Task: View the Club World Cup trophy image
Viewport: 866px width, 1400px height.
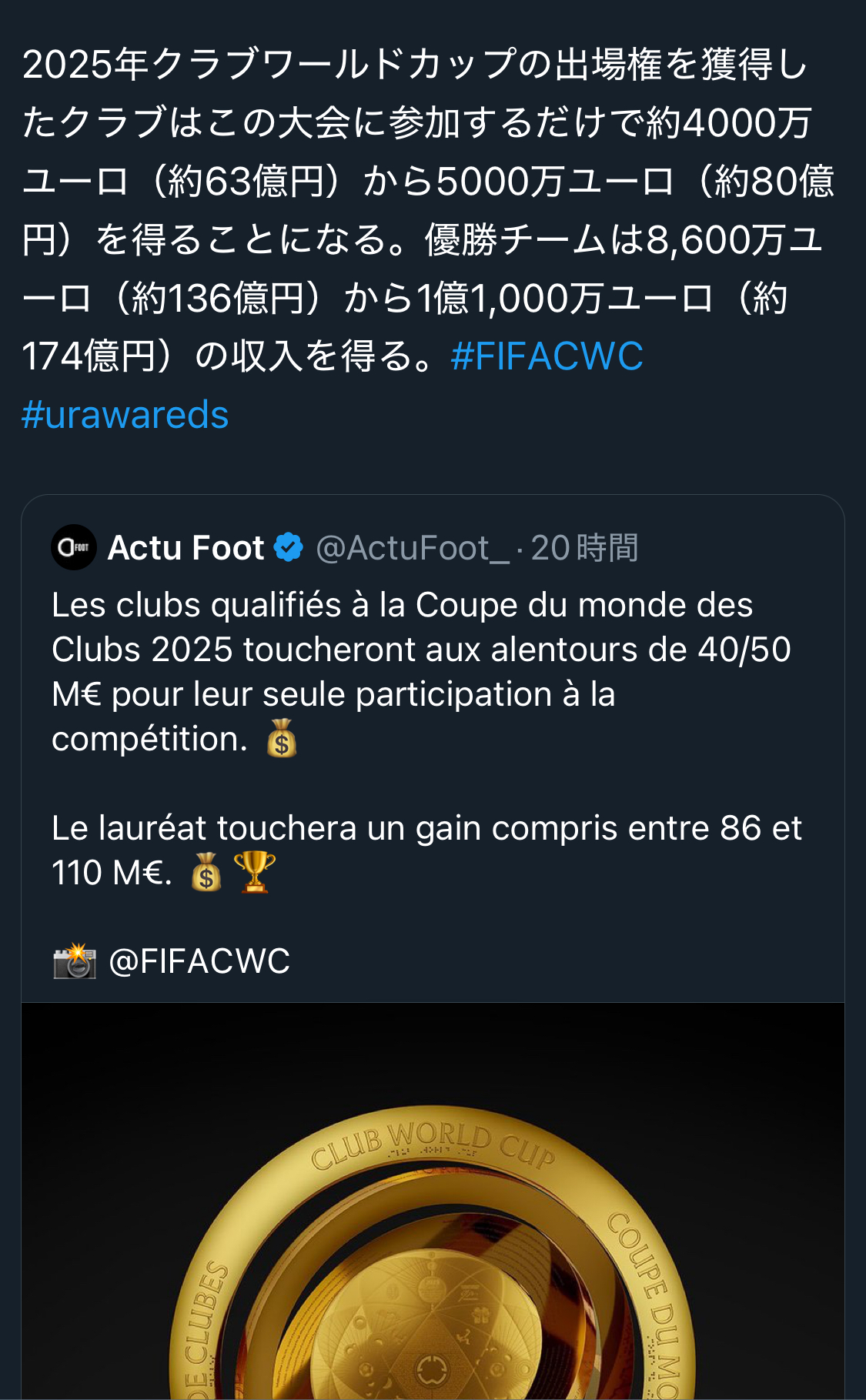Action: (x=433, y=1201)
